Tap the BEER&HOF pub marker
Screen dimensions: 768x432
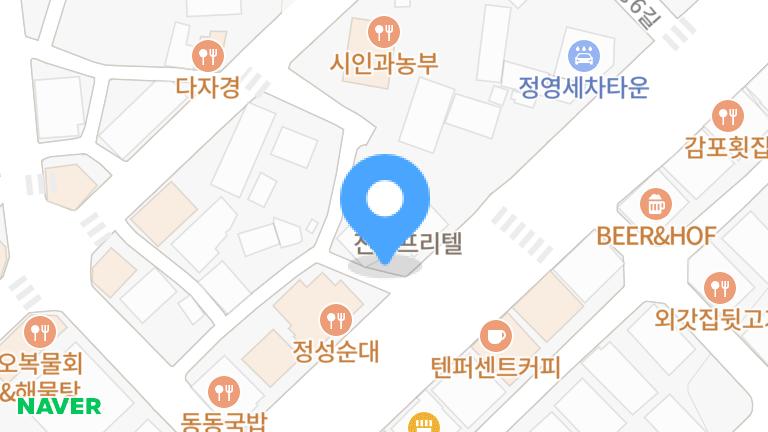(x=655, y=204)
